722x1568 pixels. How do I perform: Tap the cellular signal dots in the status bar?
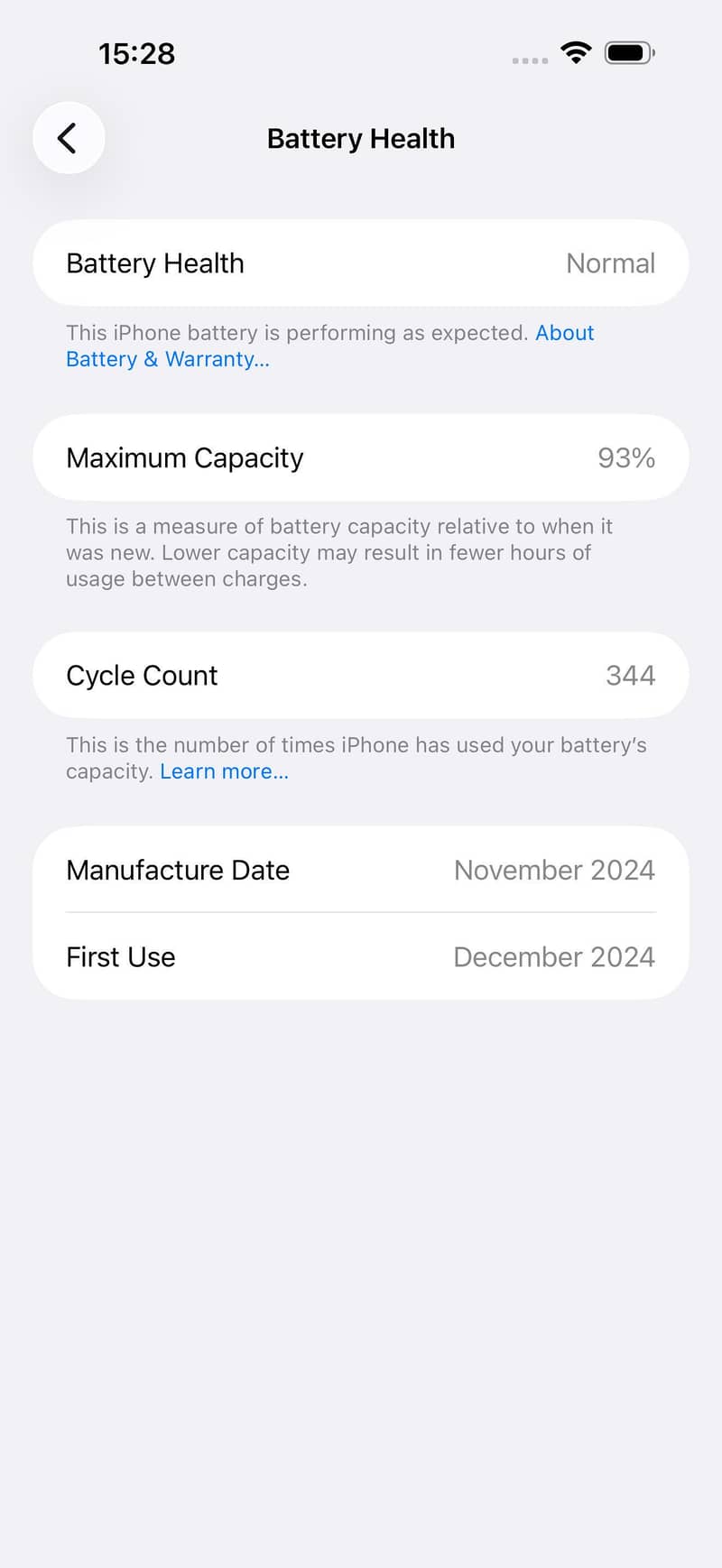(530, 59)
